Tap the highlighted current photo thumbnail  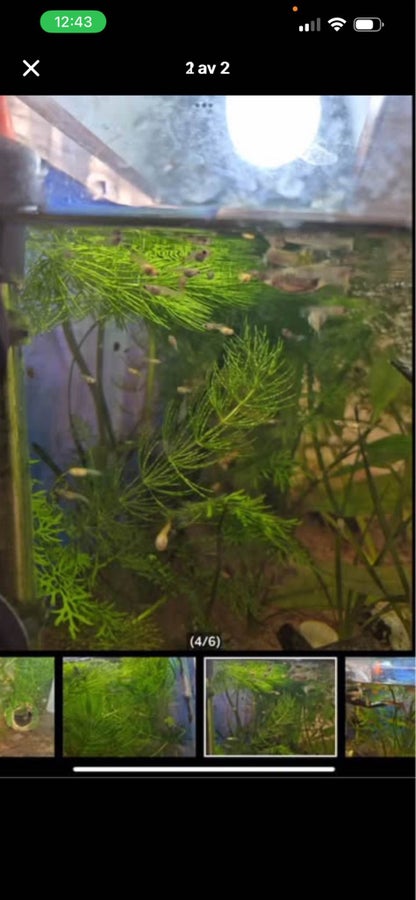[271, 707]
